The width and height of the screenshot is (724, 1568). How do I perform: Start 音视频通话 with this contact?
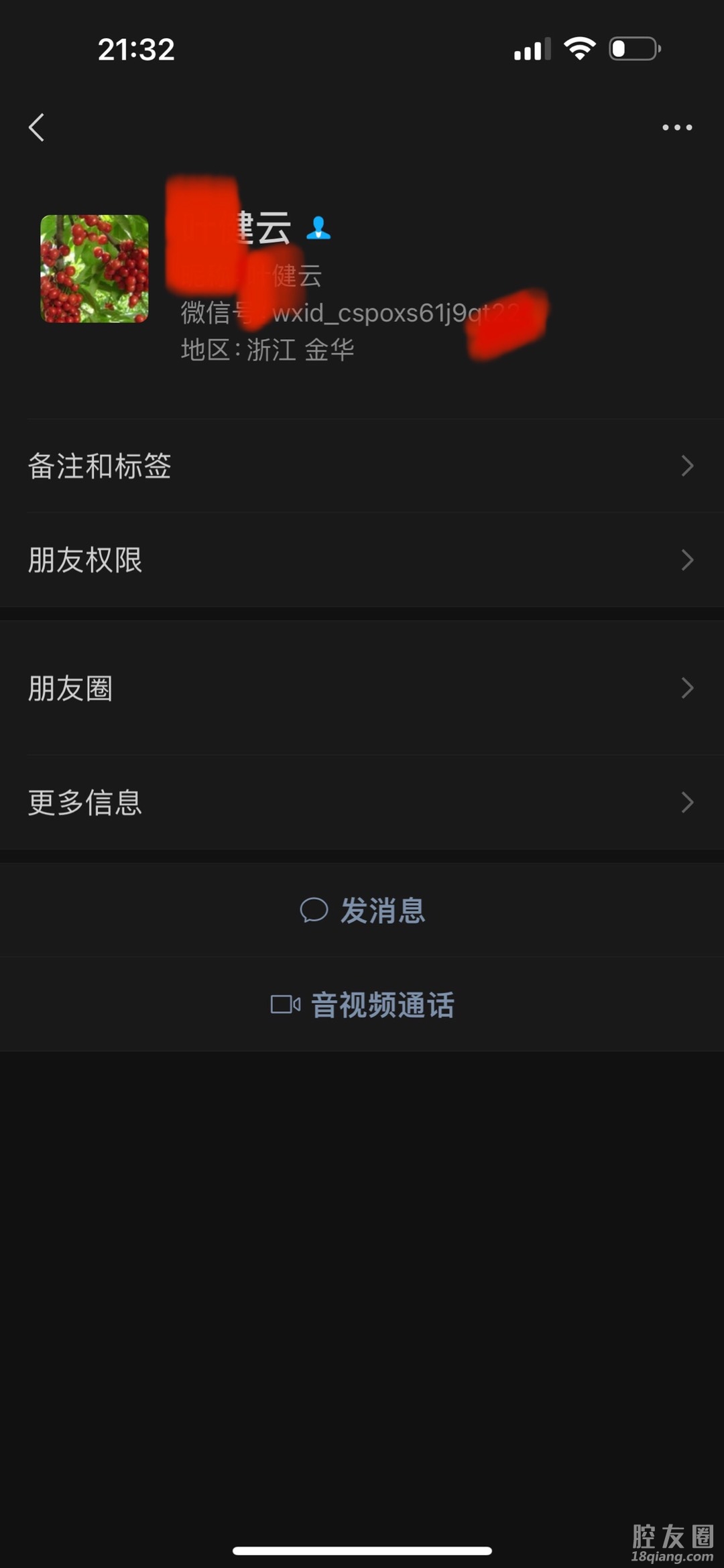tap(363, 1004)
